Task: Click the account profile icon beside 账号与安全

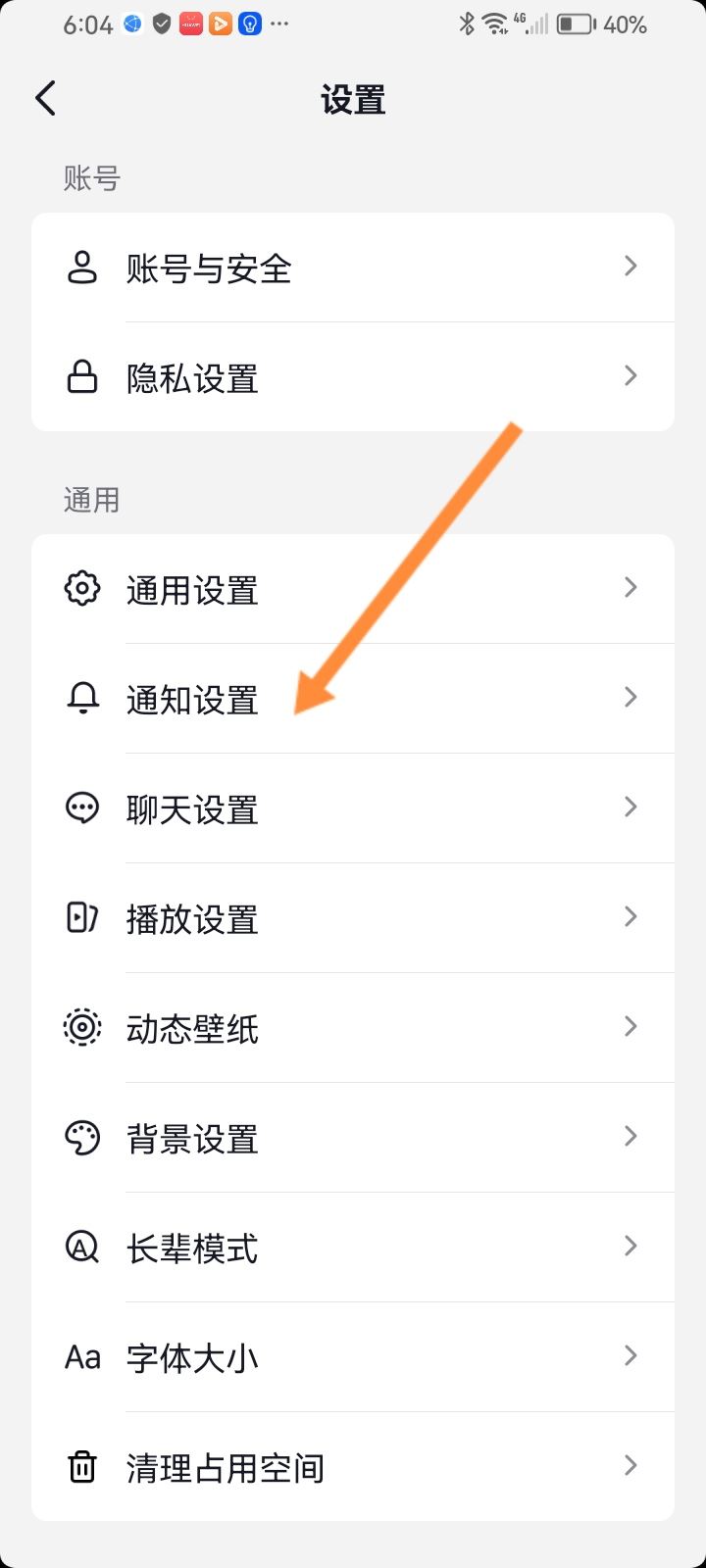Action: (x=82, y=267)
